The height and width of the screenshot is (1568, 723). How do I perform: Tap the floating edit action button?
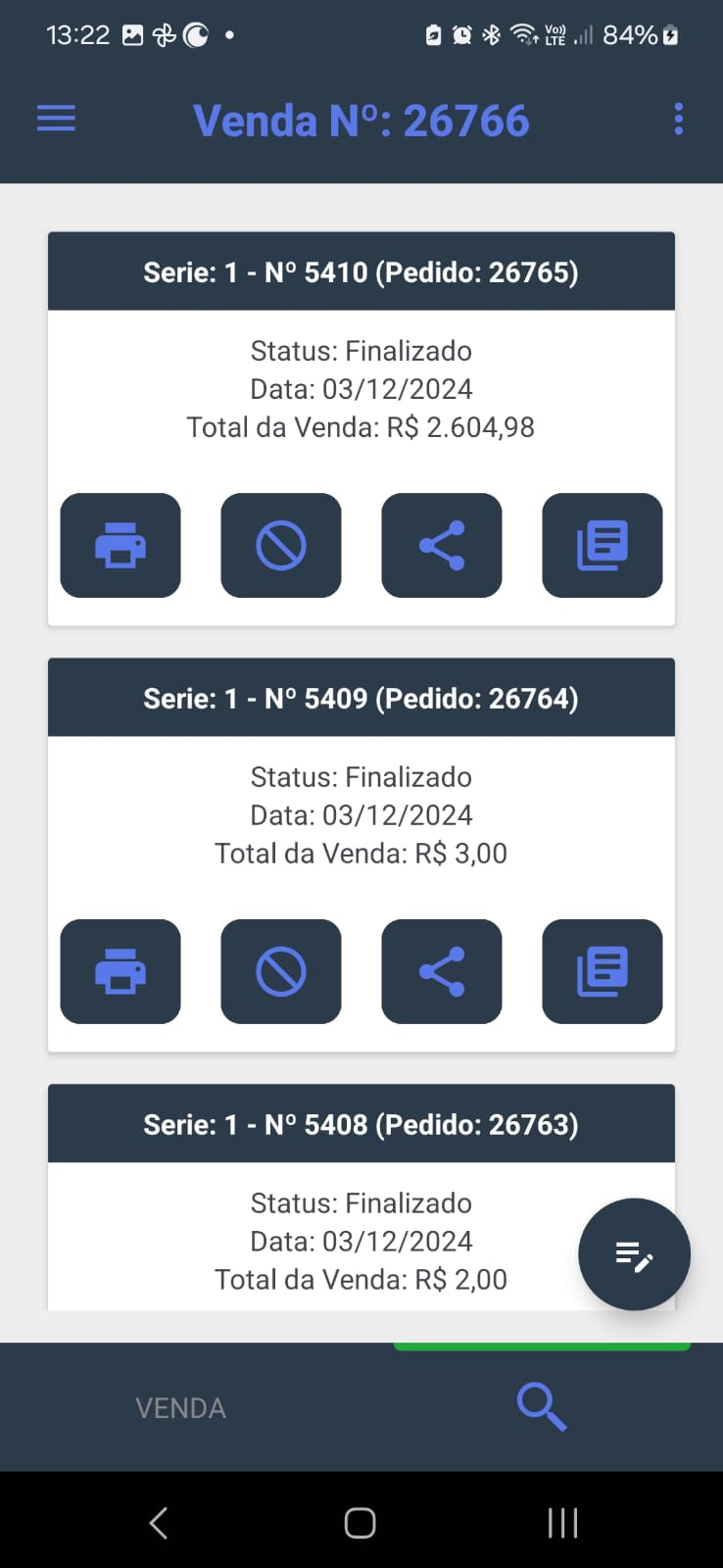634,1254
